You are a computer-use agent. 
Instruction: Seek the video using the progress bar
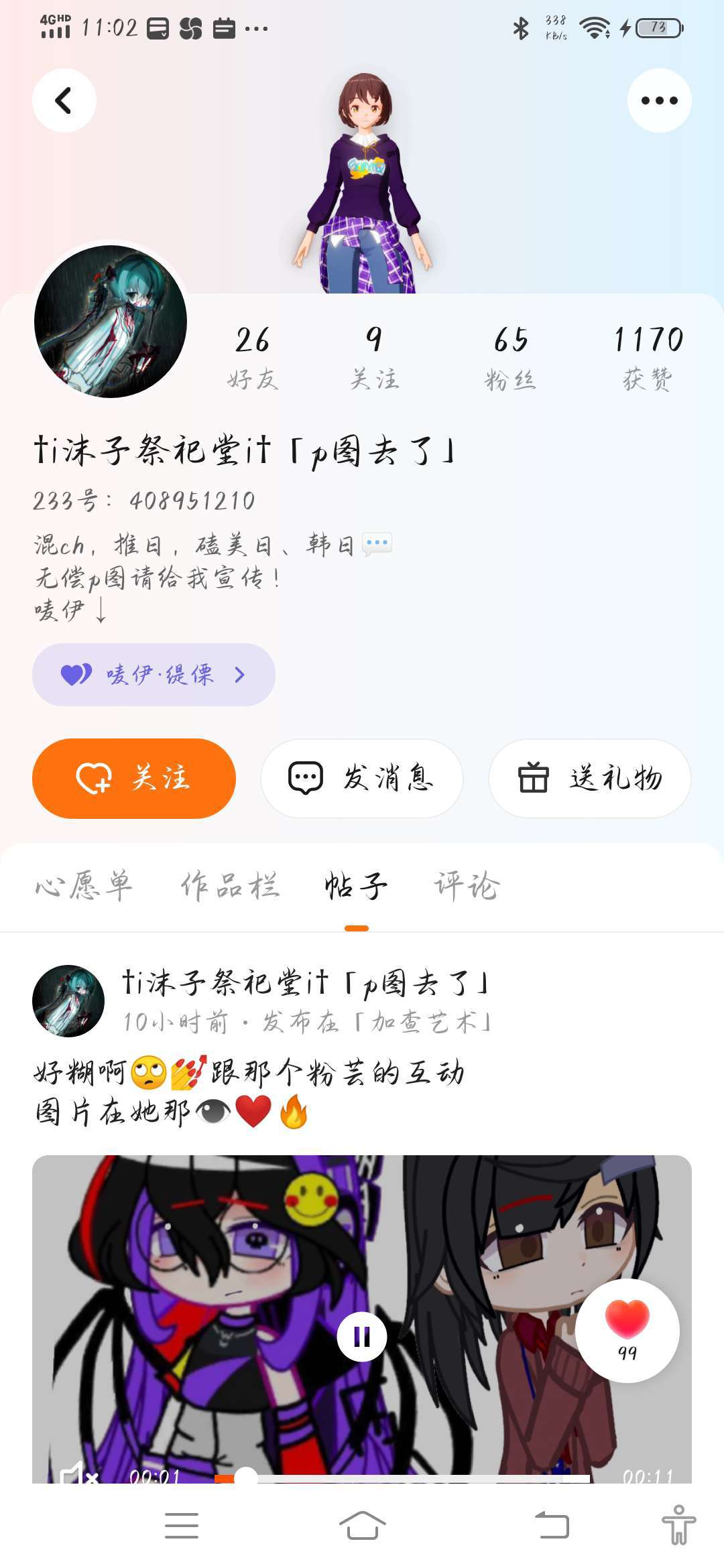[x=402, y=1478]
